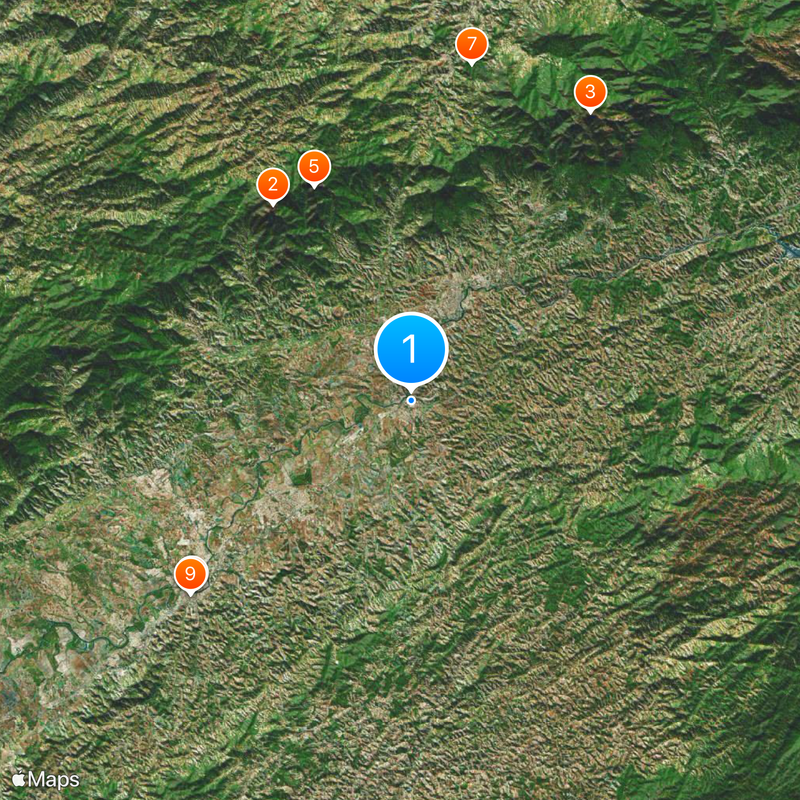Open location marker number 9
The width and height of the screenshot is (800, 800).
point(190,575)
